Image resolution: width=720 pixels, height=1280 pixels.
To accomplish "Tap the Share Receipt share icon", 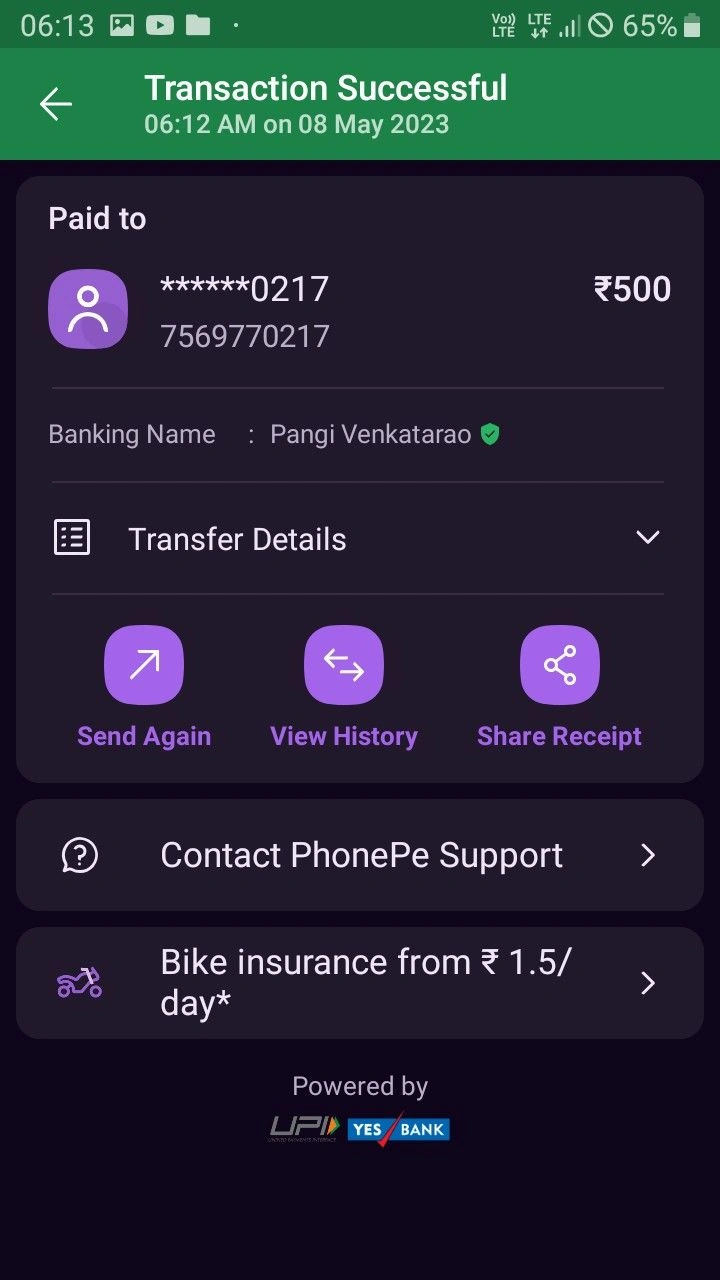I will [x=559, y=663].
